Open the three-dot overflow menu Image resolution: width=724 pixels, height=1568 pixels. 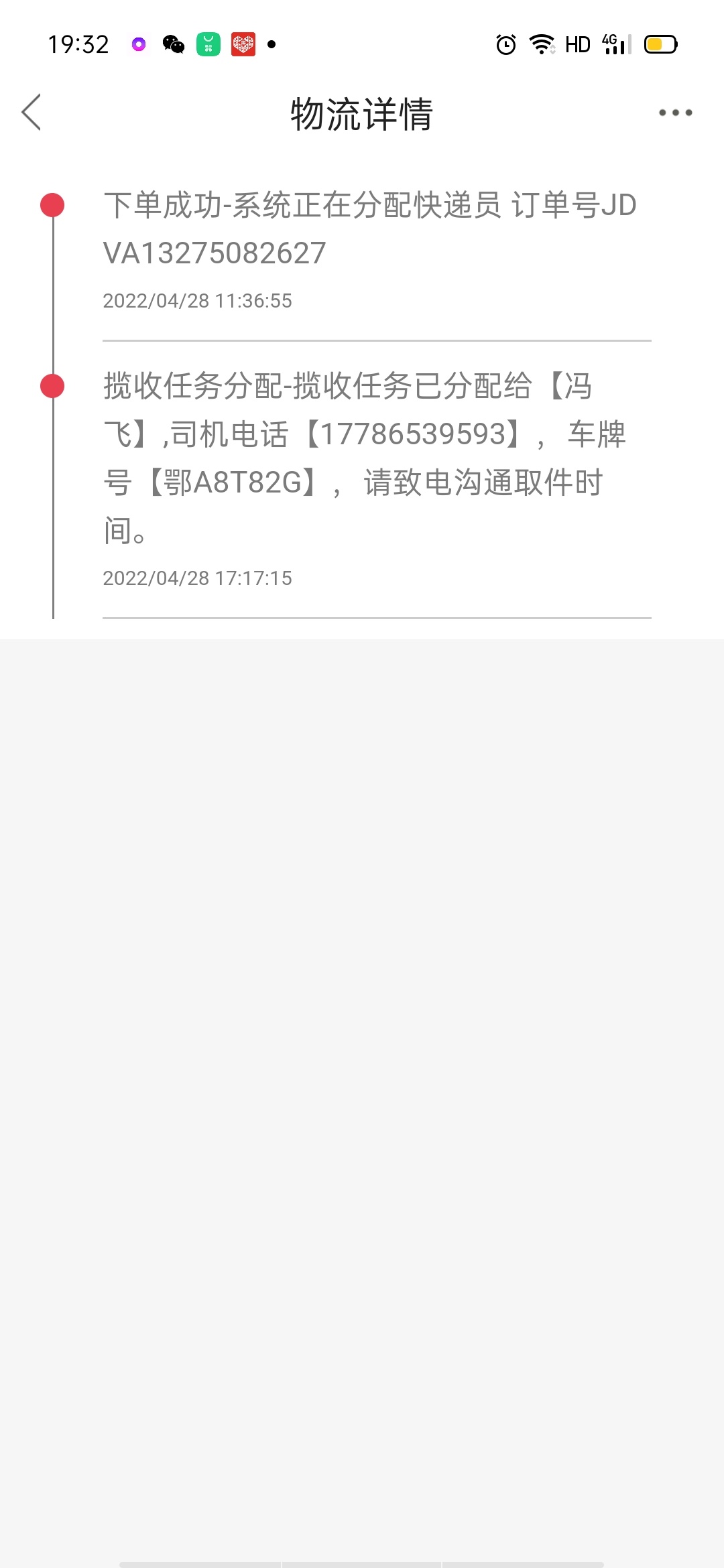675,113
